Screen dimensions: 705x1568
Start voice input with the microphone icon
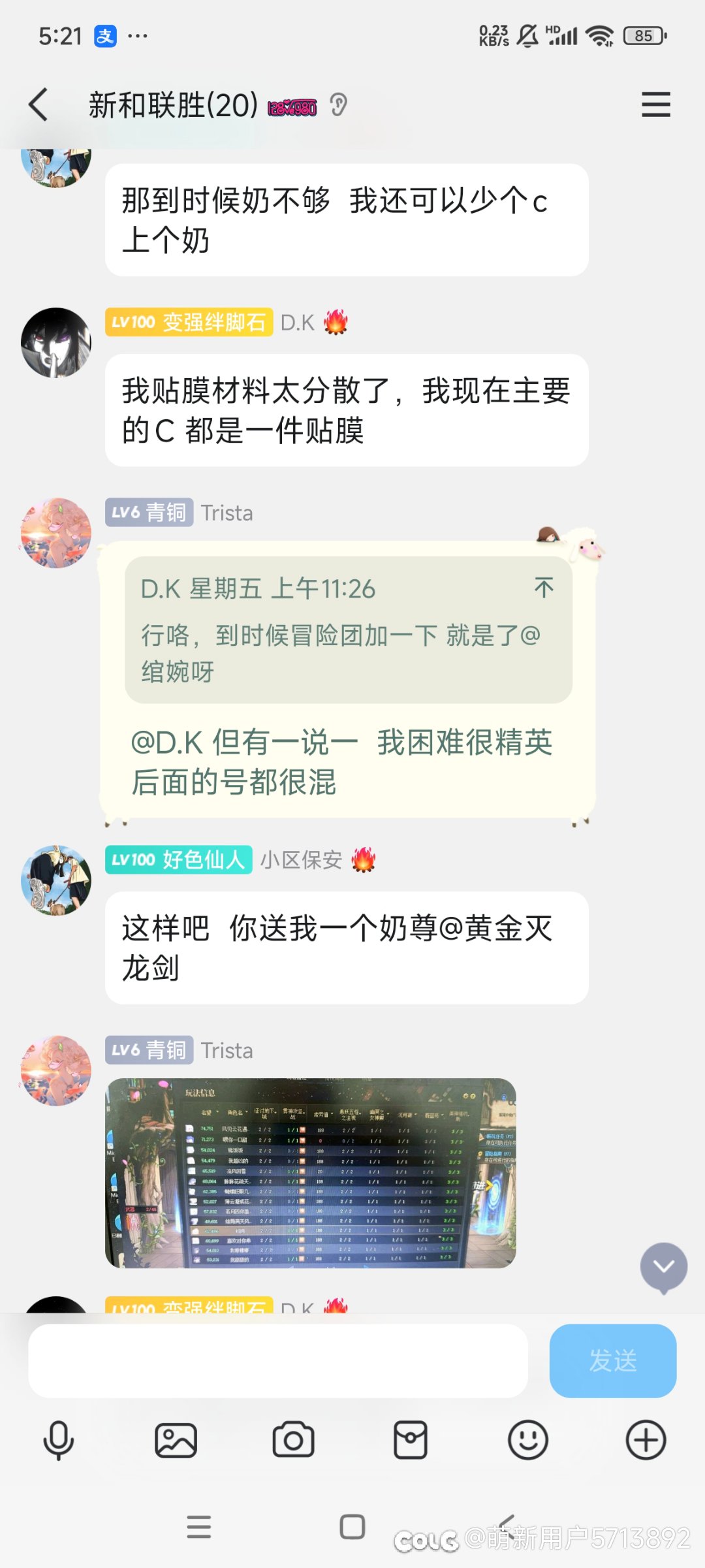(58, 1440)
